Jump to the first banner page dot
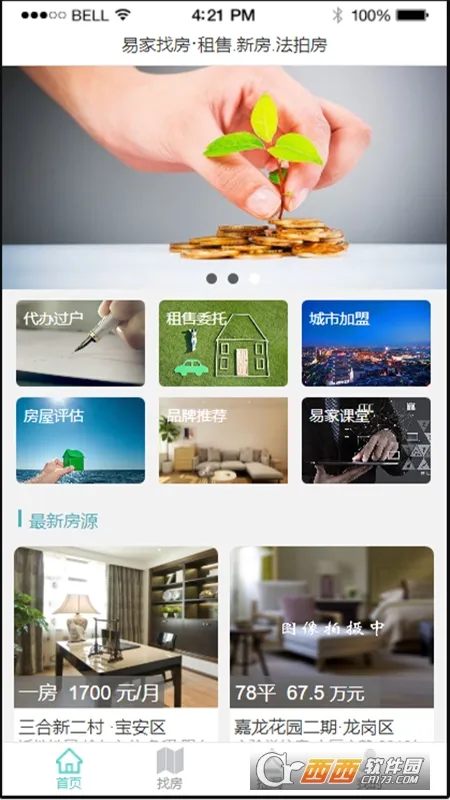 pyautogui.click(x=212, y=279)
